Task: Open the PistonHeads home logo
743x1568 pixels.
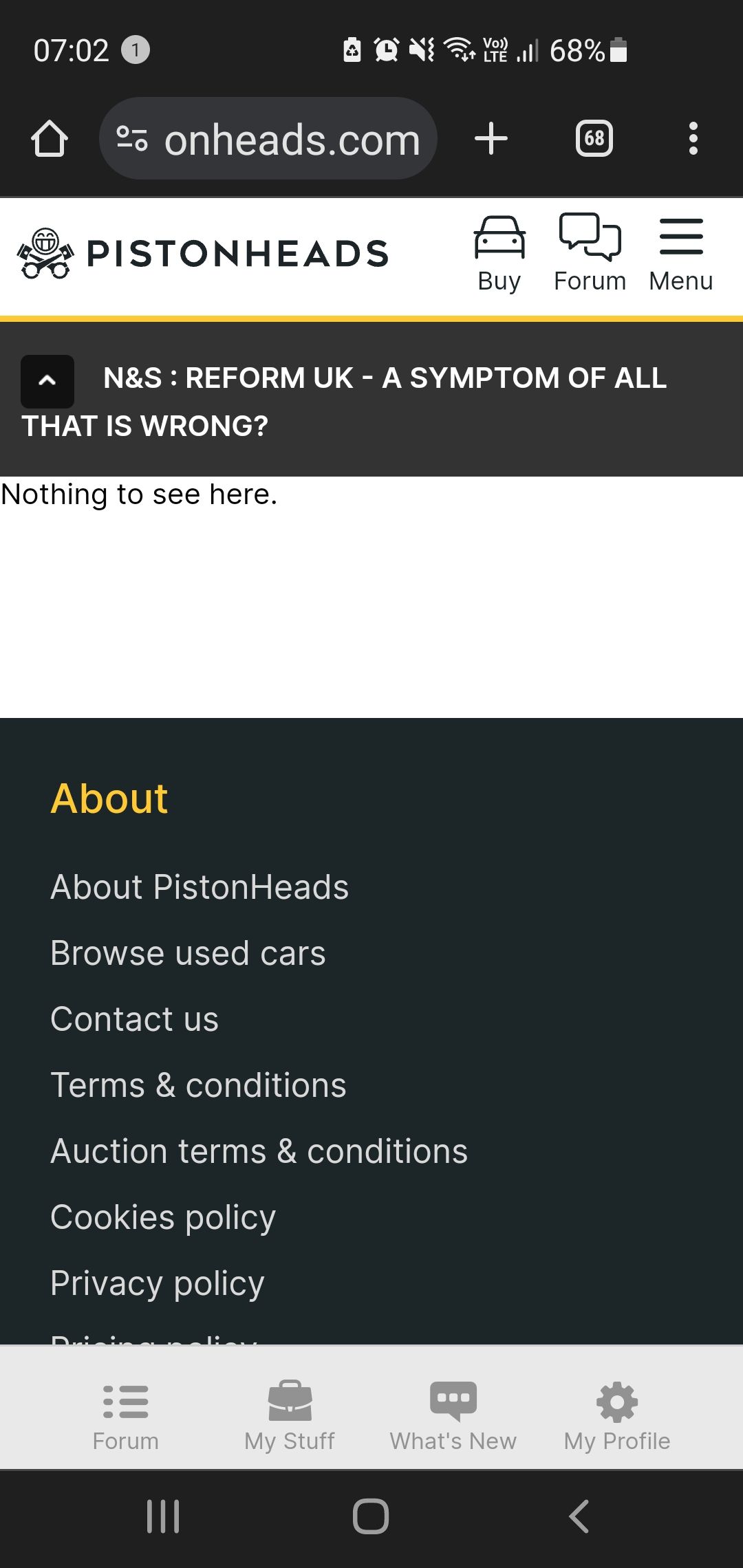Action: pos(203,253)
